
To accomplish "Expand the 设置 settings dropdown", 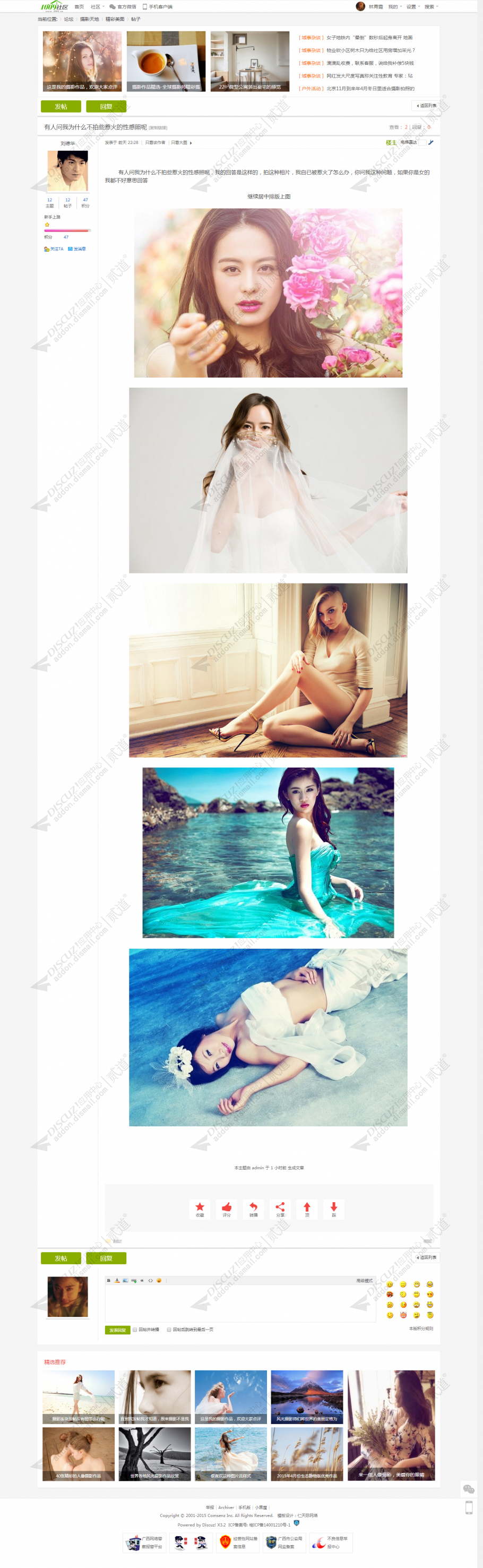I will tap(412, 7).
